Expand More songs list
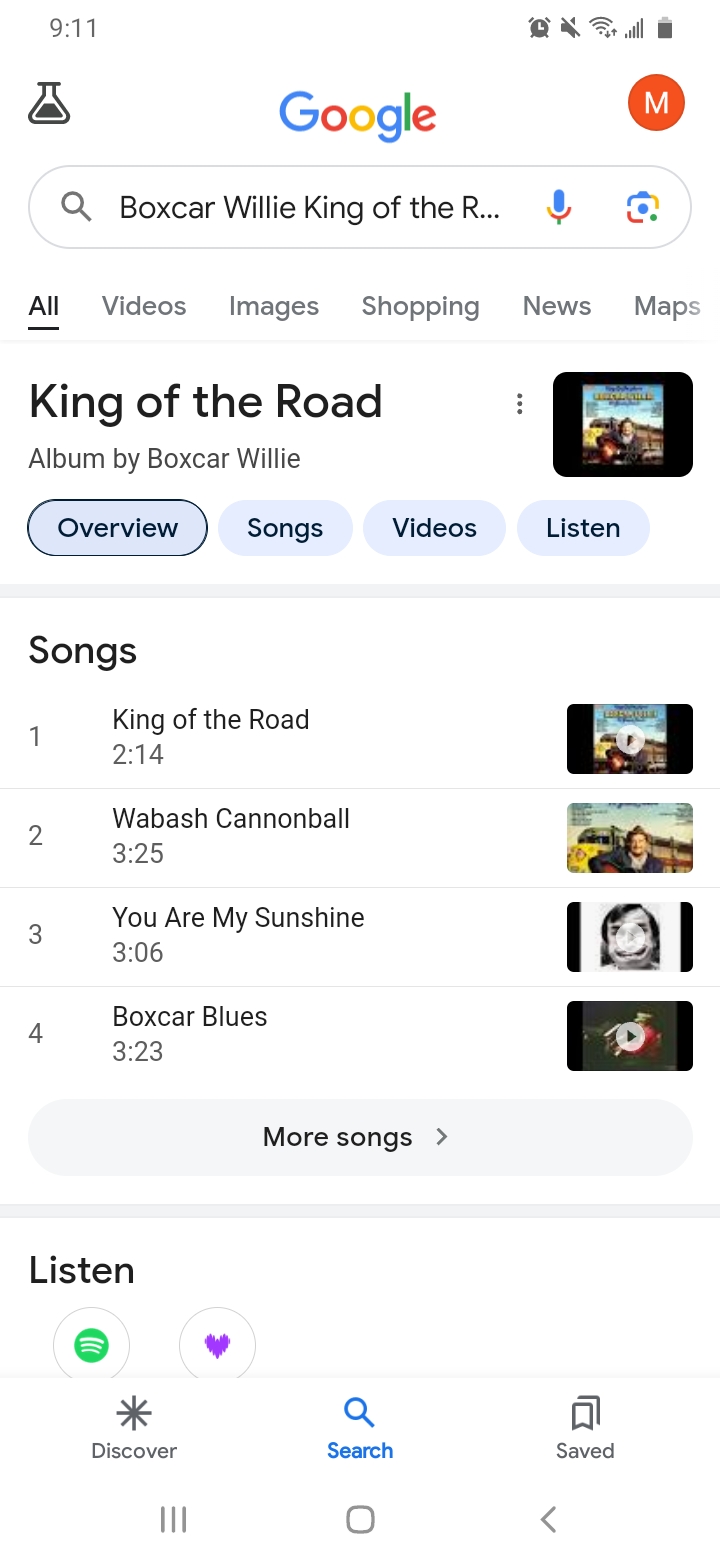 tap(360, 1137)
